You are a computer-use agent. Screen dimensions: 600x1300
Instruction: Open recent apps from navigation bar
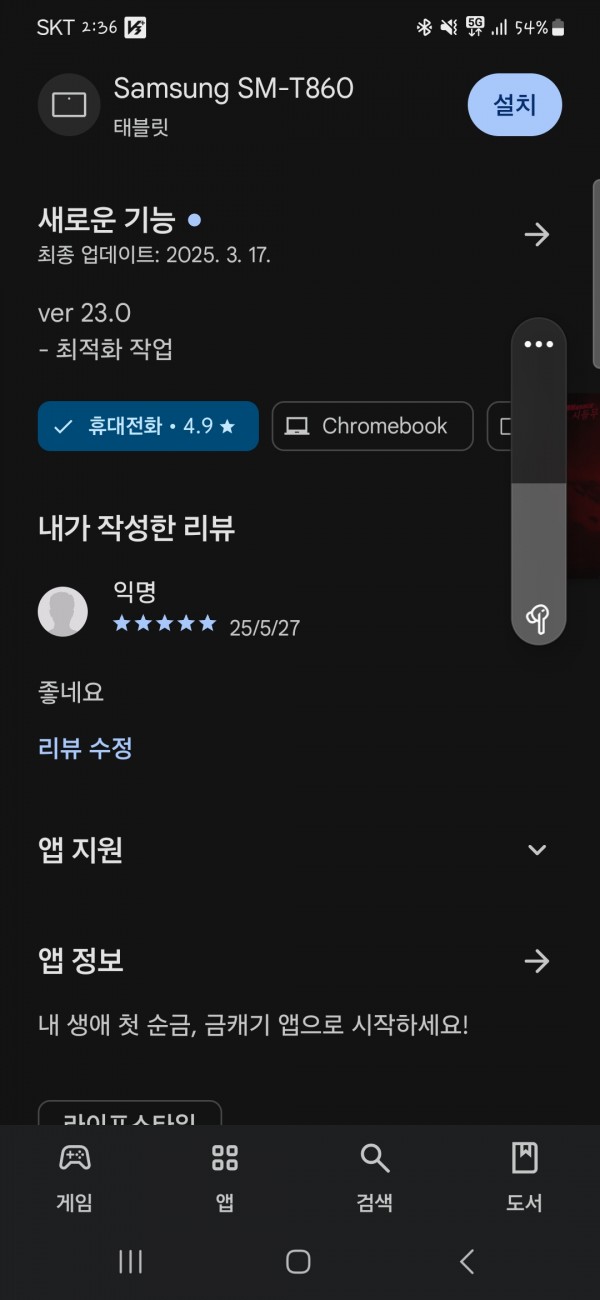click(x=130, y=1262)
